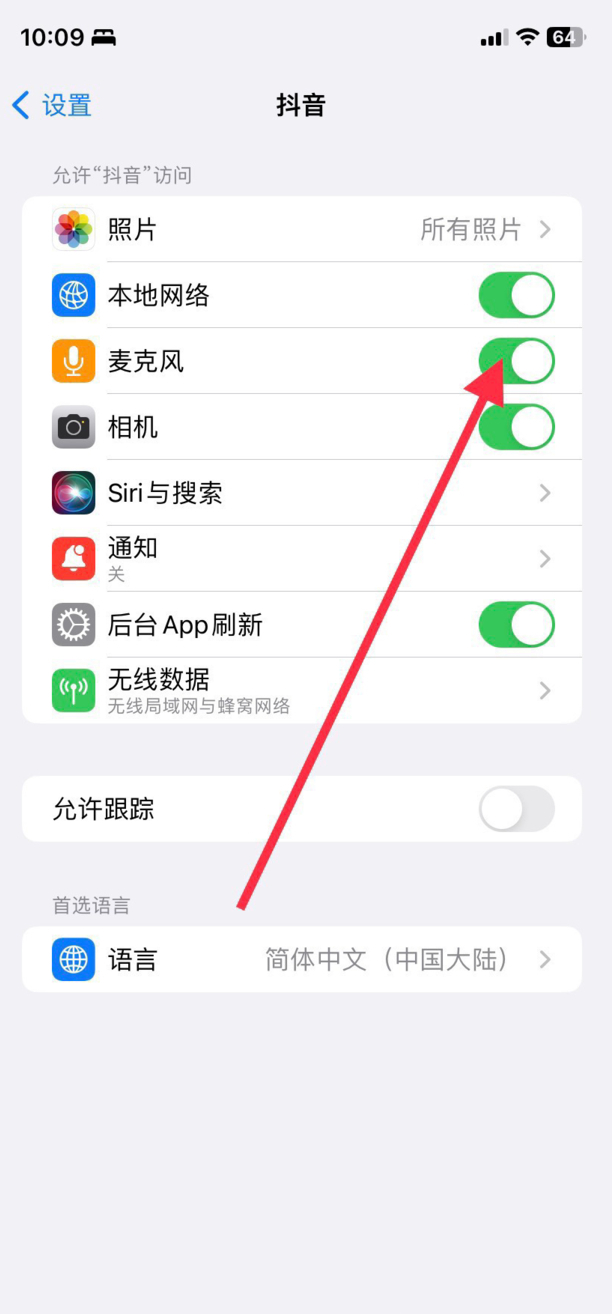
Task: Open 照片 access settings
Action: tap(300, 229)
